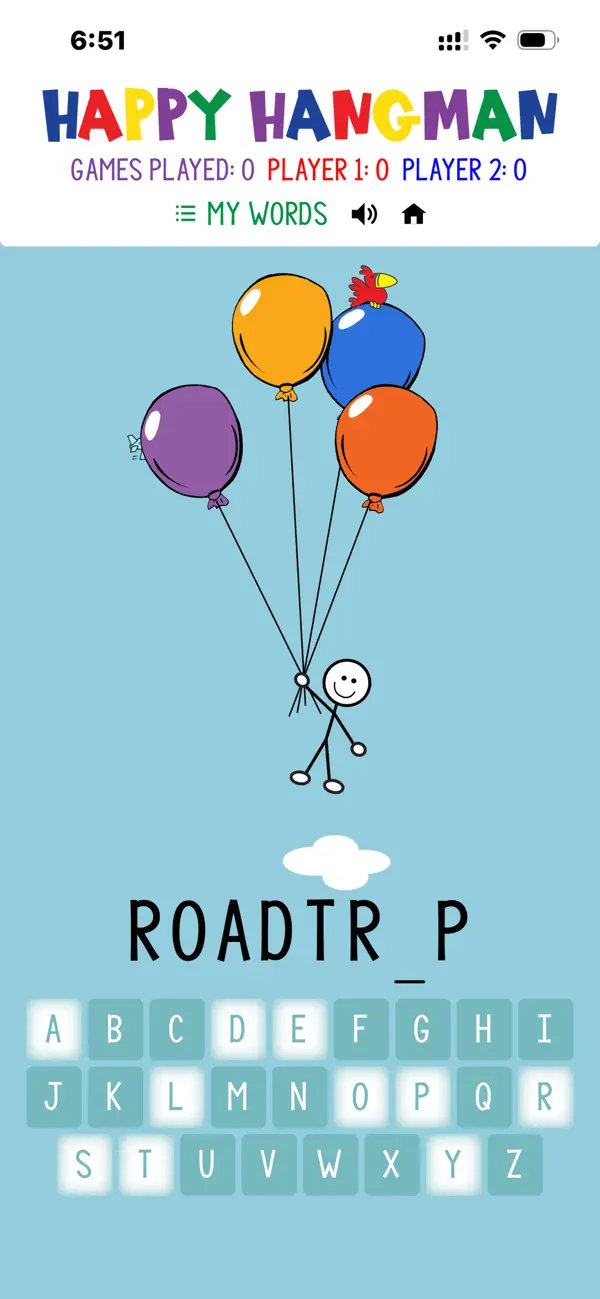Image resolution: width=600 pixels, height=1299 pixels.
Task: Go to the home screen icon
Action: click(413, 214)
